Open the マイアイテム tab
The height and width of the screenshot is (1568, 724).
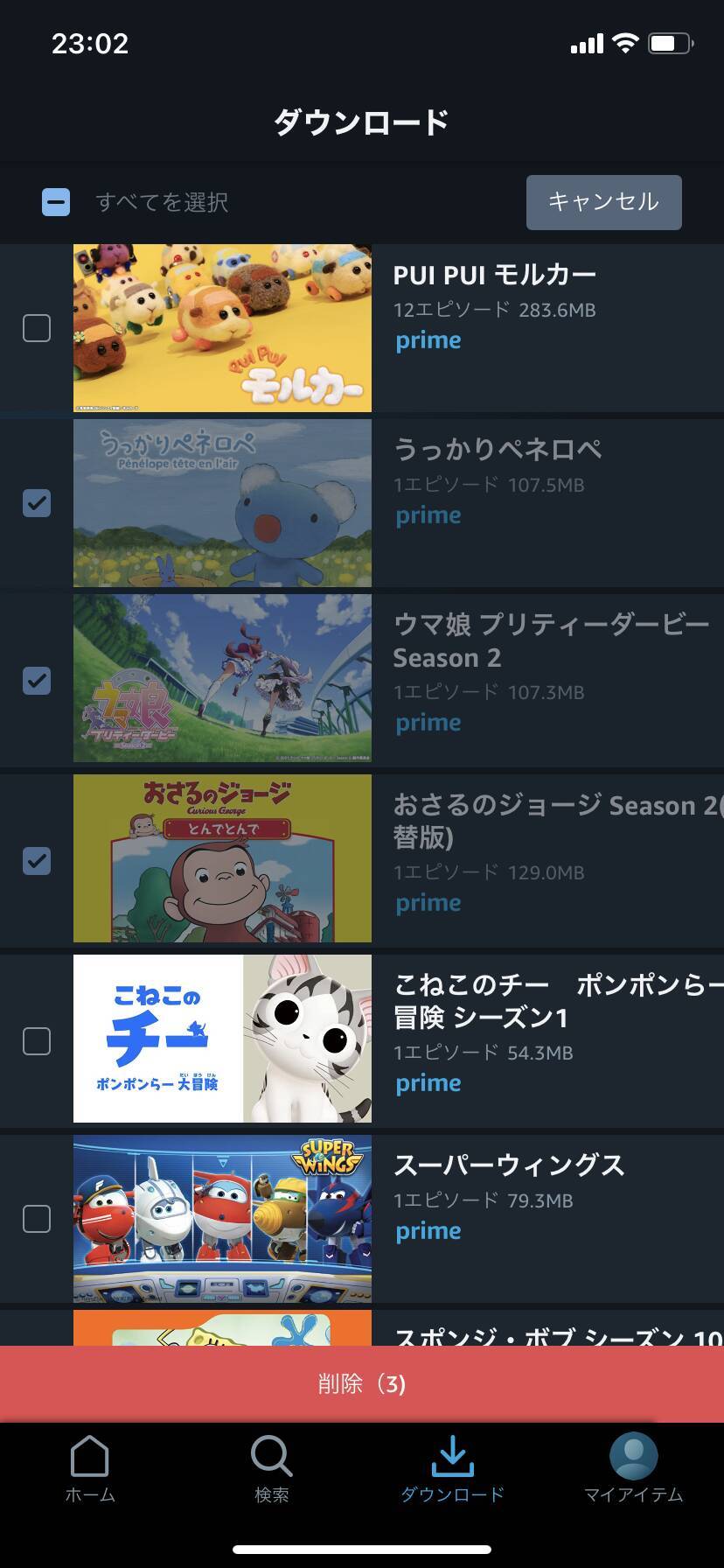click(633, 1469)
